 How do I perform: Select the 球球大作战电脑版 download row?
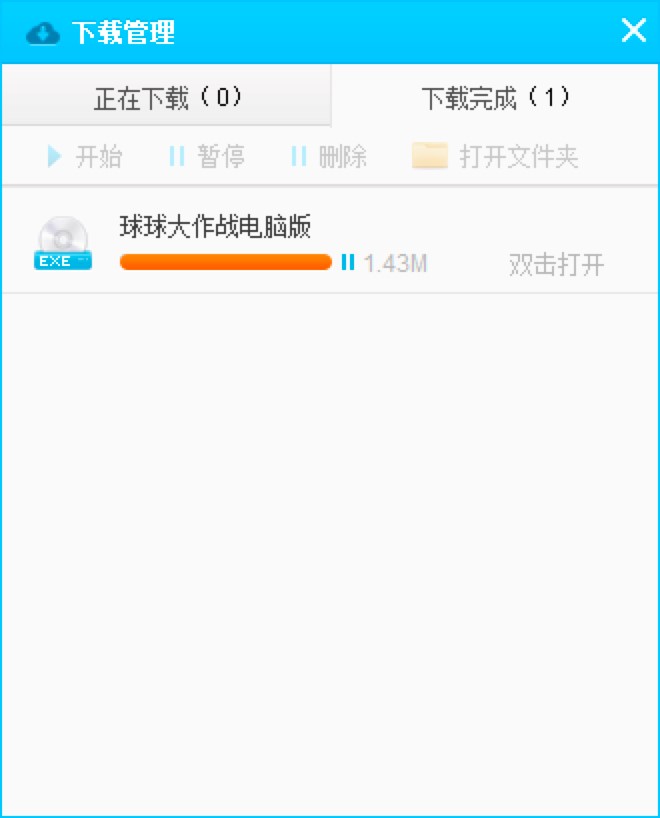point(215,228)
